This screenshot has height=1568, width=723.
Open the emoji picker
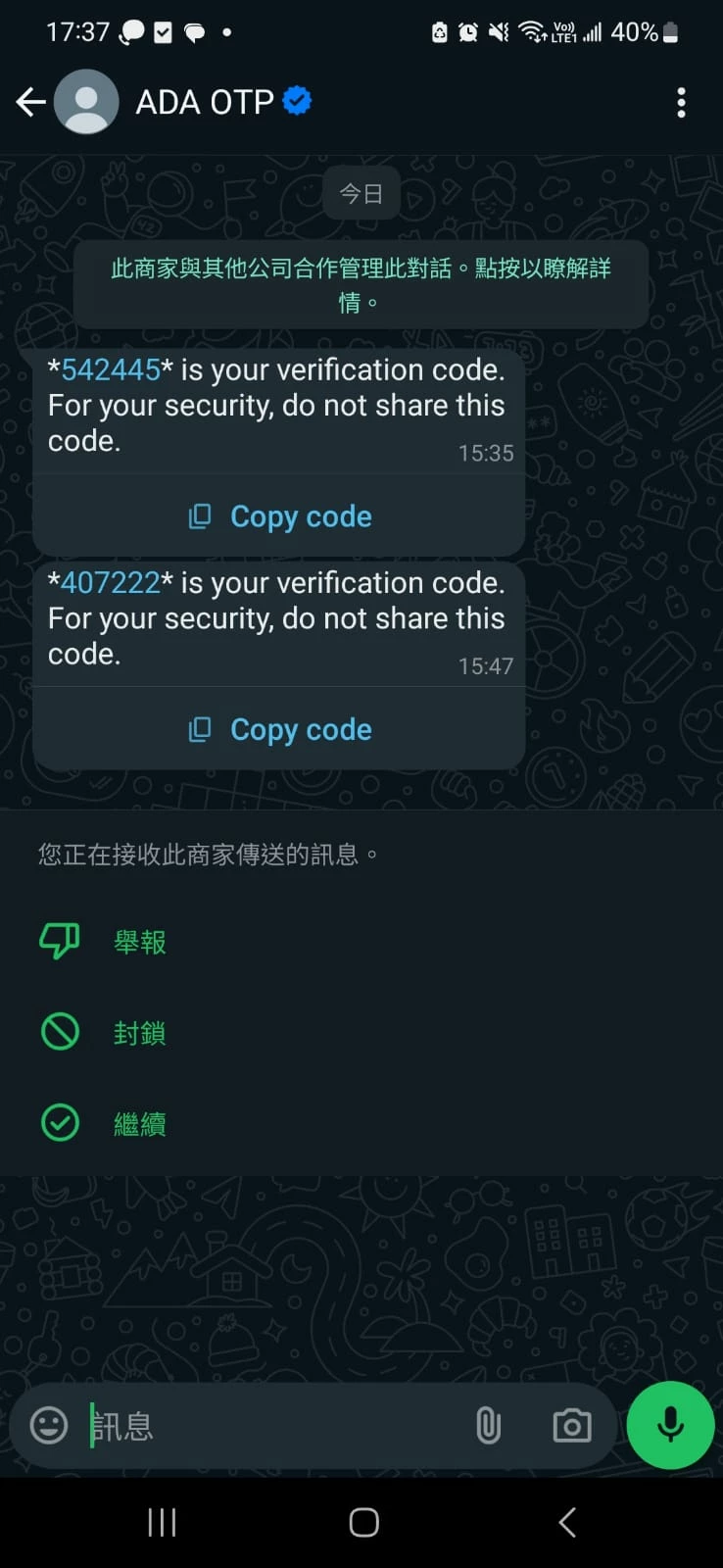coord(49,1425)
